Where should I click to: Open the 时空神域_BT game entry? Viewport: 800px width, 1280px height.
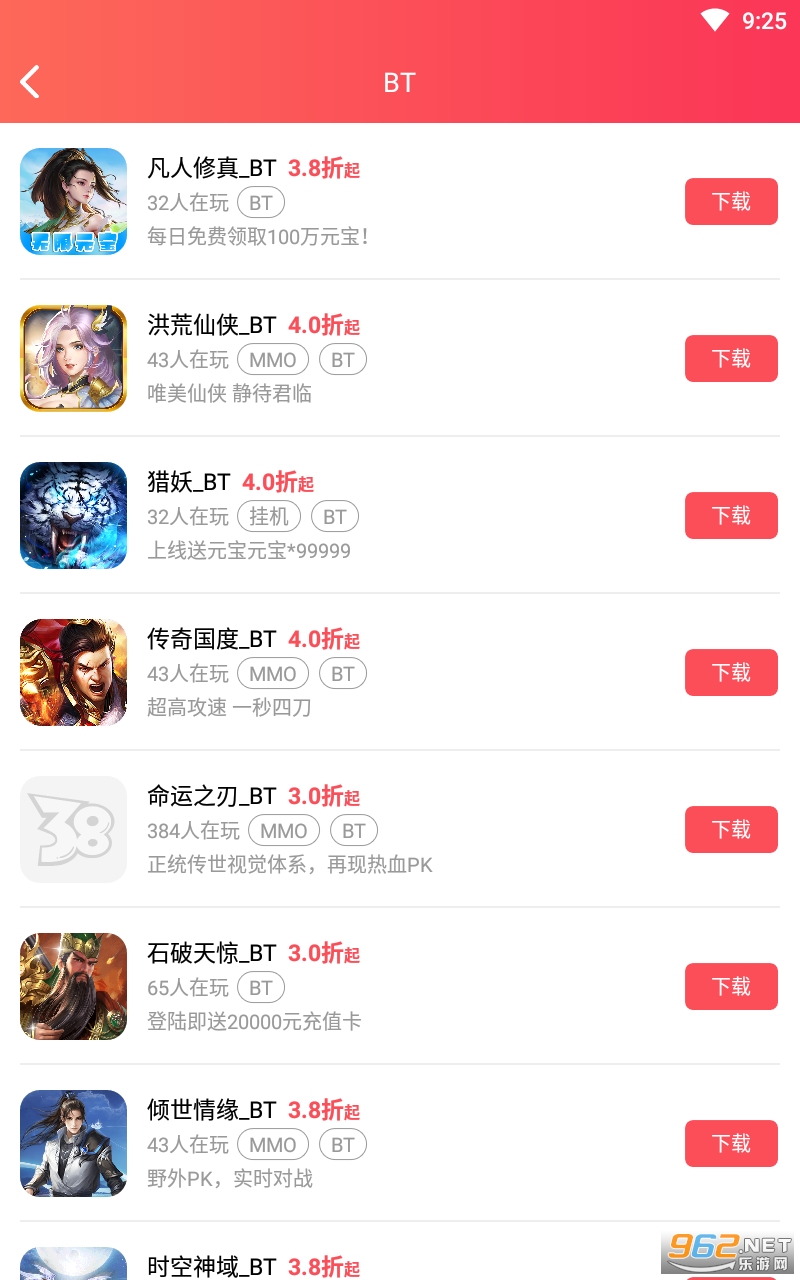[x=211, y=1267]
